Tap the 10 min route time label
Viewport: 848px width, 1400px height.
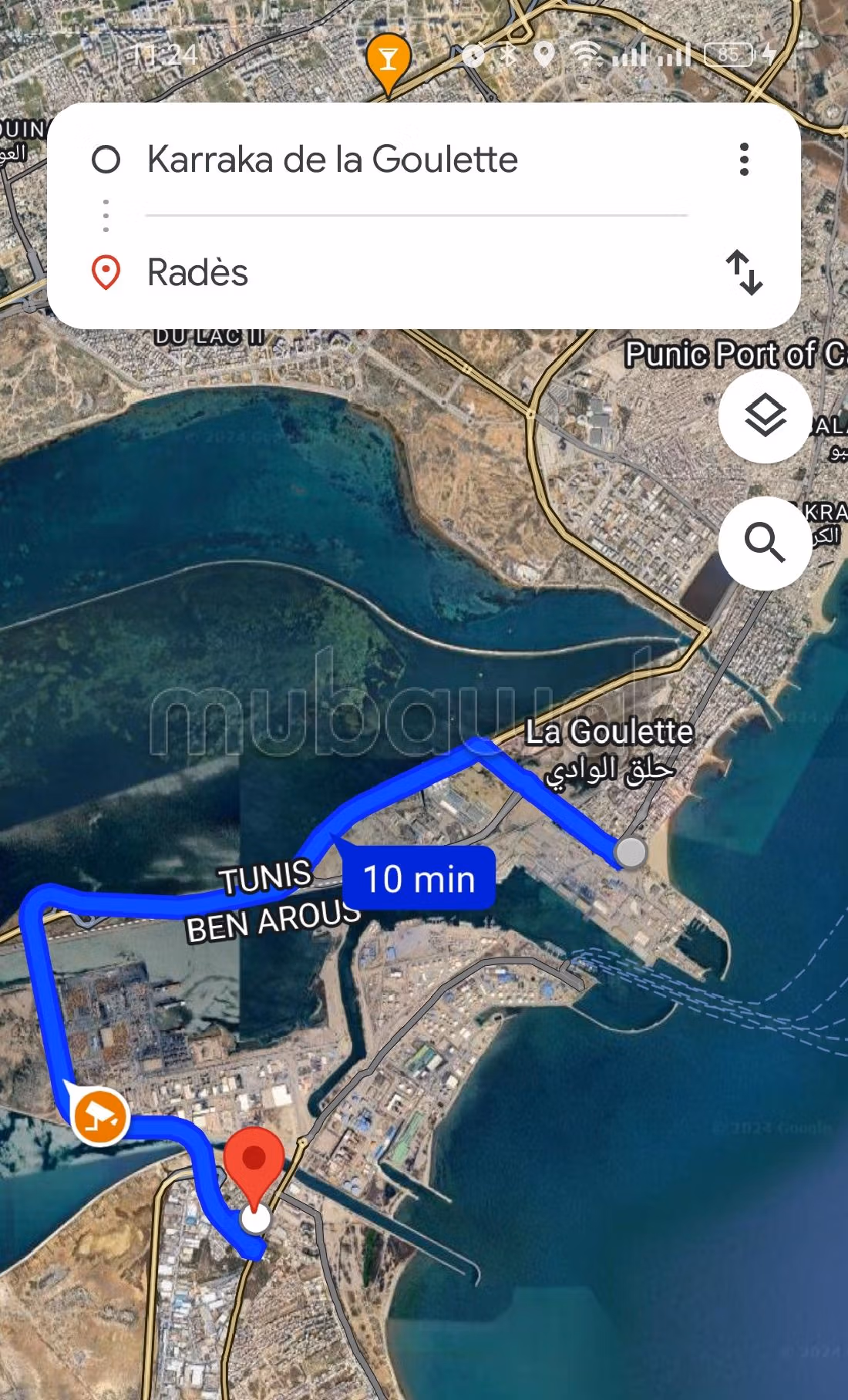click(419, 879)
